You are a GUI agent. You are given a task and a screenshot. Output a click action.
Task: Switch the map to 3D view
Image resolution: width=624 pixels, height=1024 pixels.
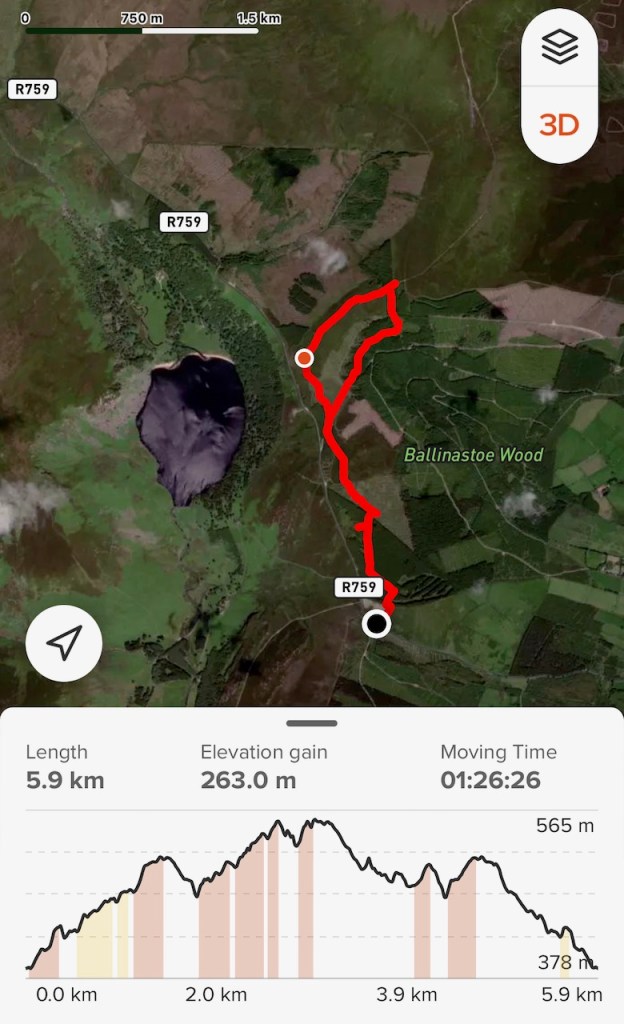pos(560,125)
